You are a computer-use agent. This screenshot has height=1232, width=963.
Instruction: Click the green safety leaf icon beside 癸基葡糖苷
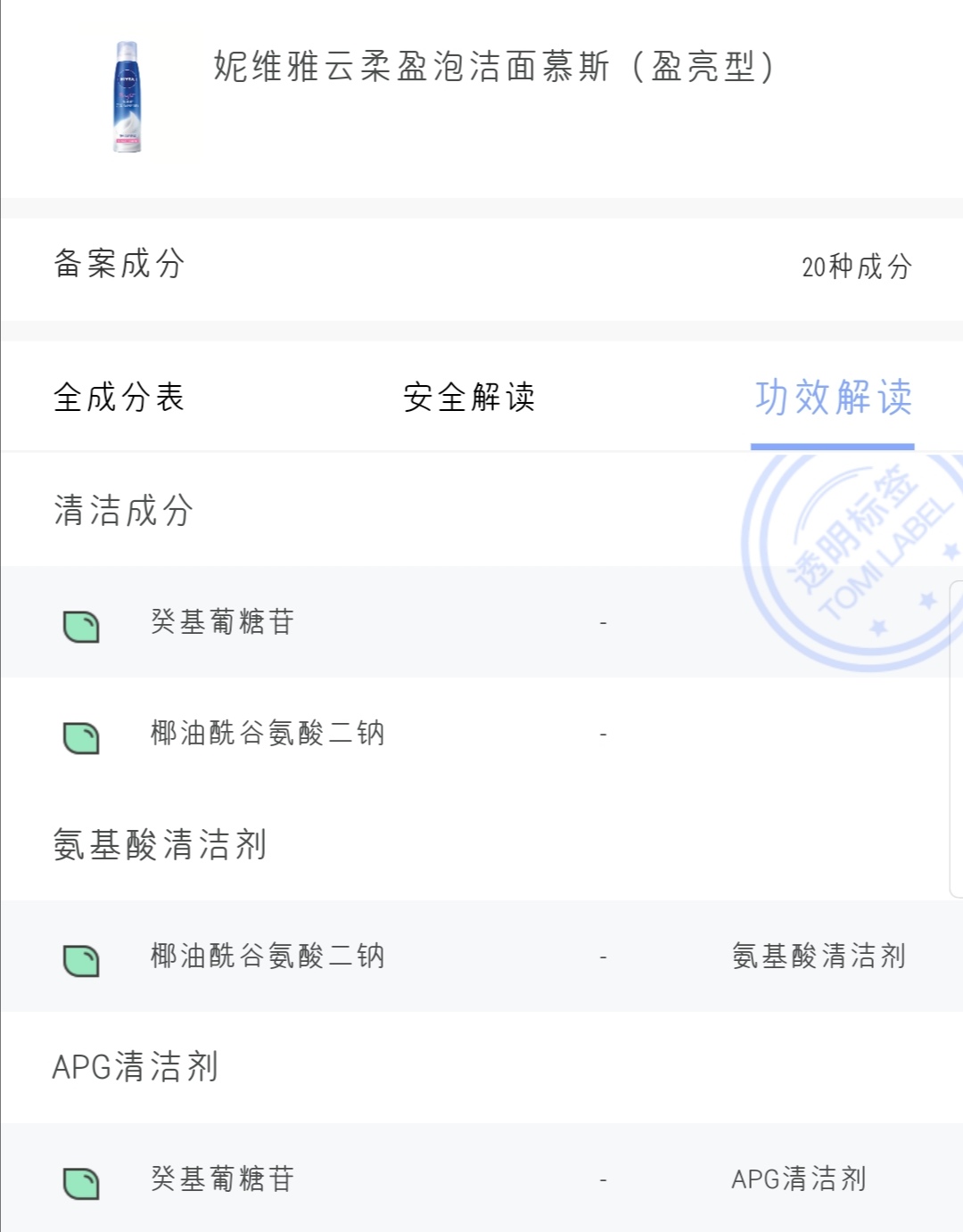coord(81,622)
